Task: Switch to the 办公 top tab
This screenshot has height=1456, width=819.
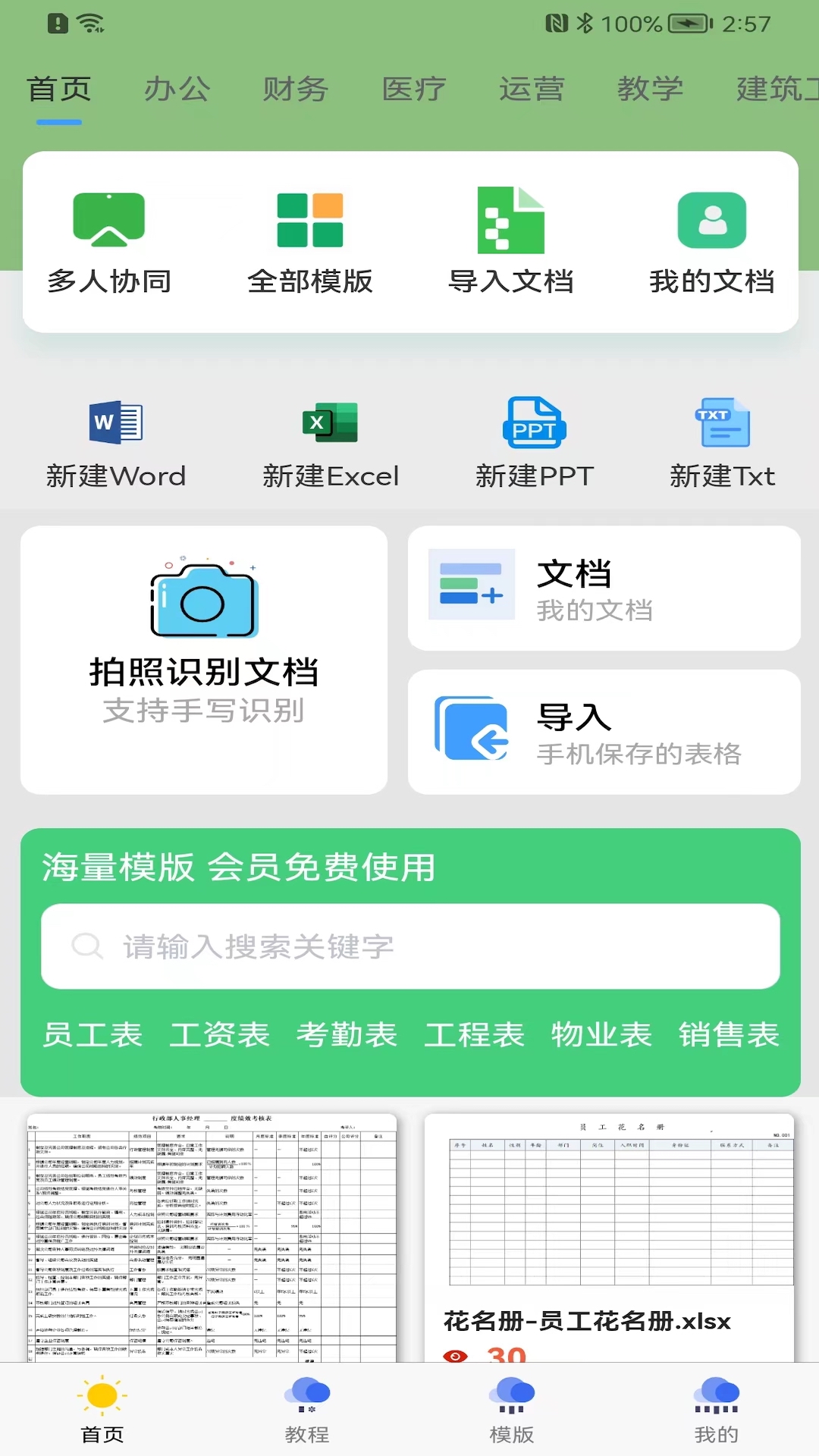Action: pyautogui.click(x=177, y=89)
